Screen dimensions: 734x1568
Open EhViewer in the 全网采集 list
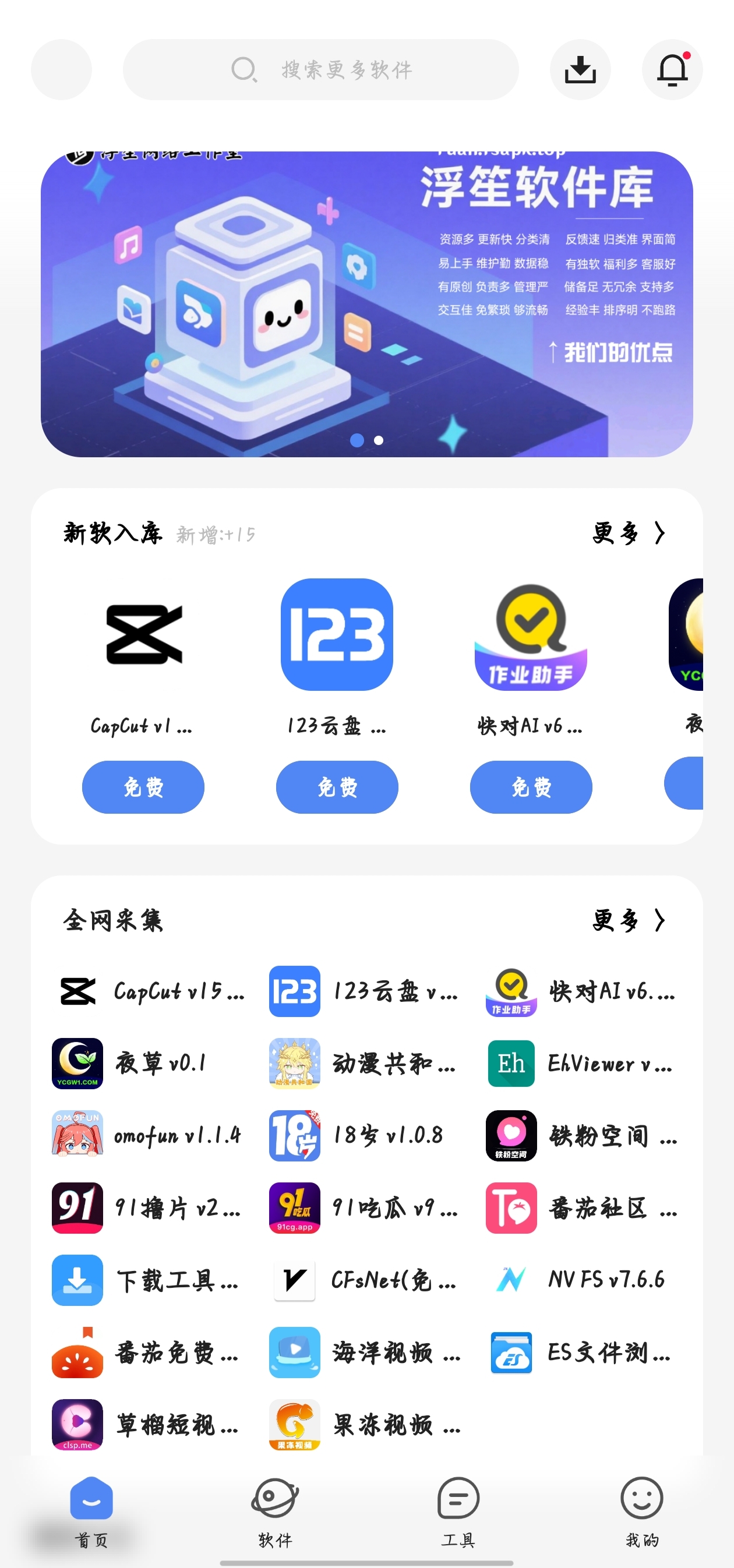tap(583, 1064)
